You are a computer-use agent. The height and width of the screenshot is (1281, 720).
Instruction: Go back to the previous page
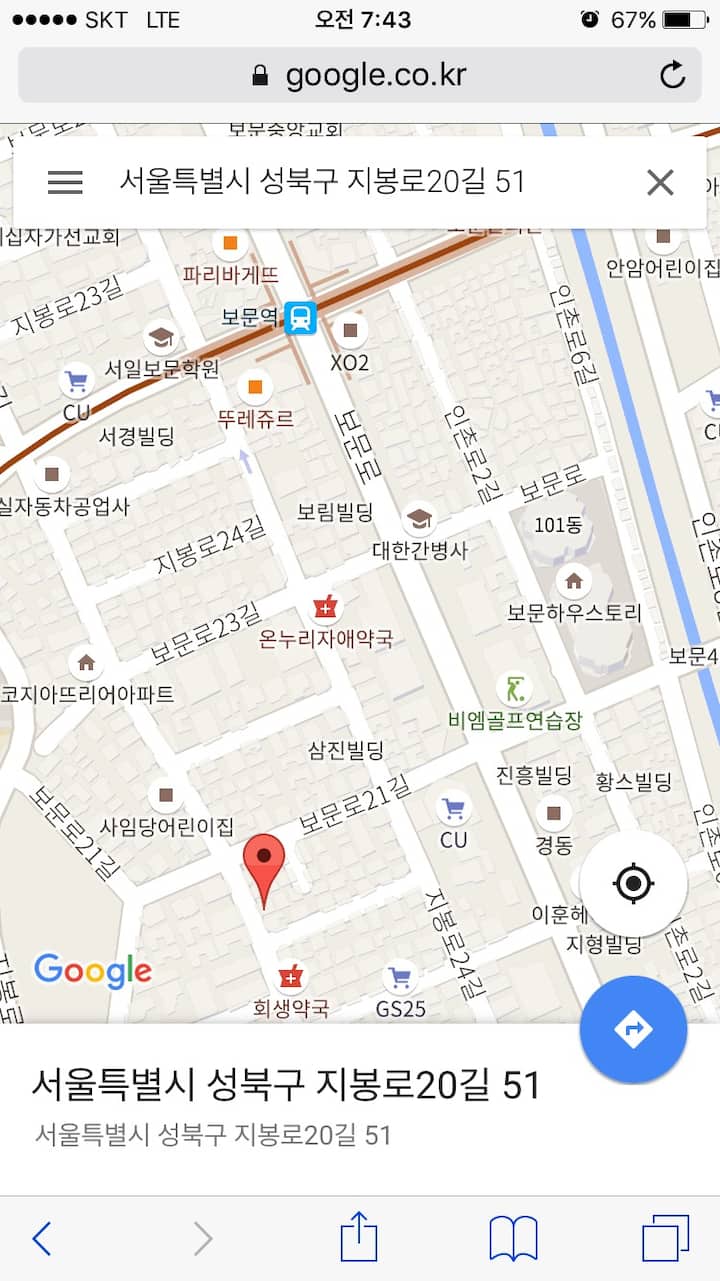click(41, 1239)
